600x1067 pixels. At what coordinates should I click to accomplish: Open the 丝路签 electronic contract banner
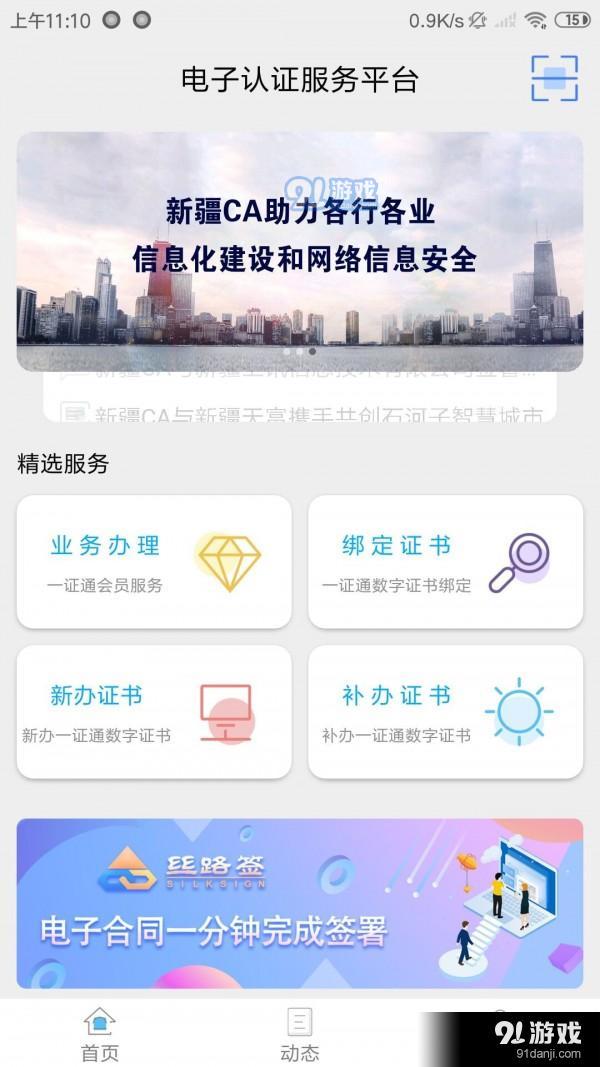pos(300,903)
